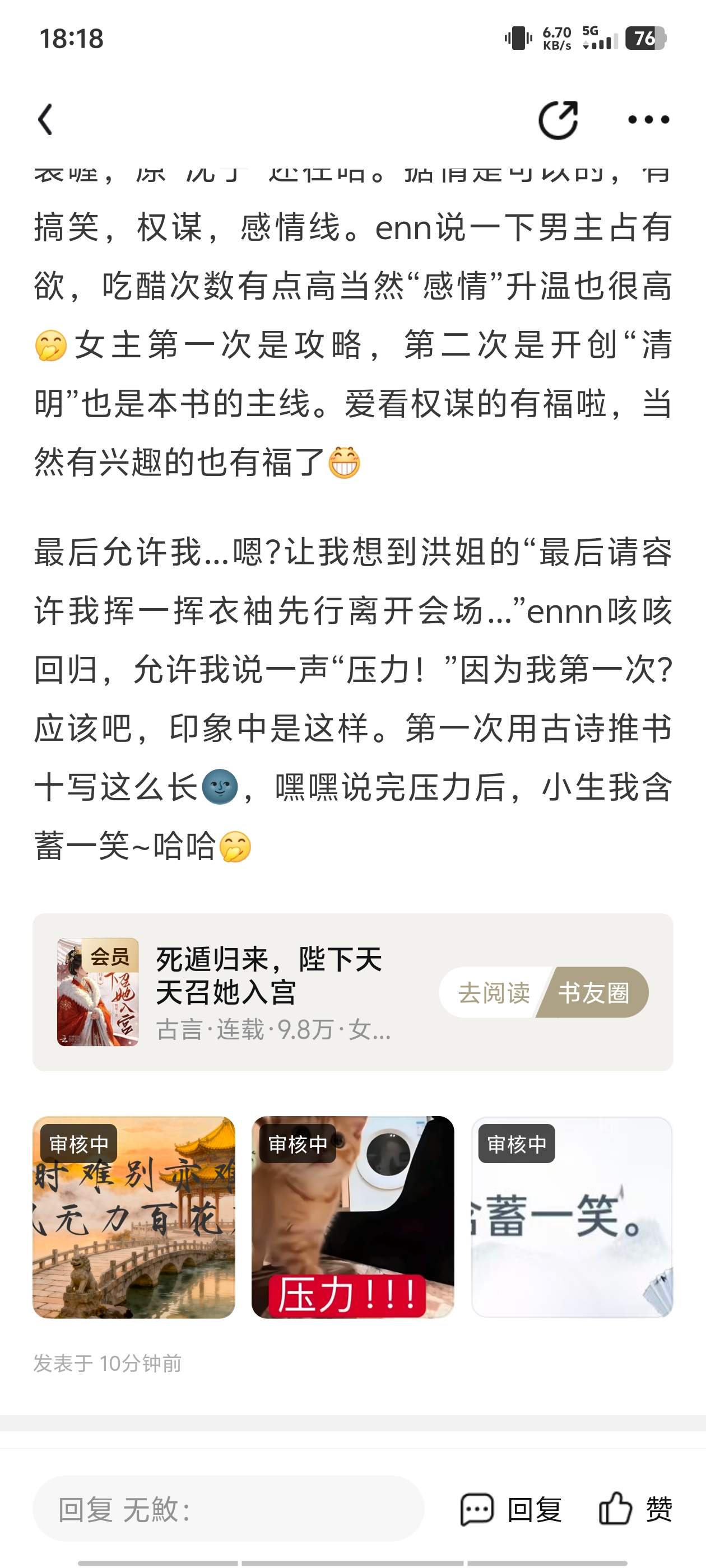Open the book card 死遁归来,陛下天天召她入宫
Screen dimensions: 706x1568
[268, 991]
